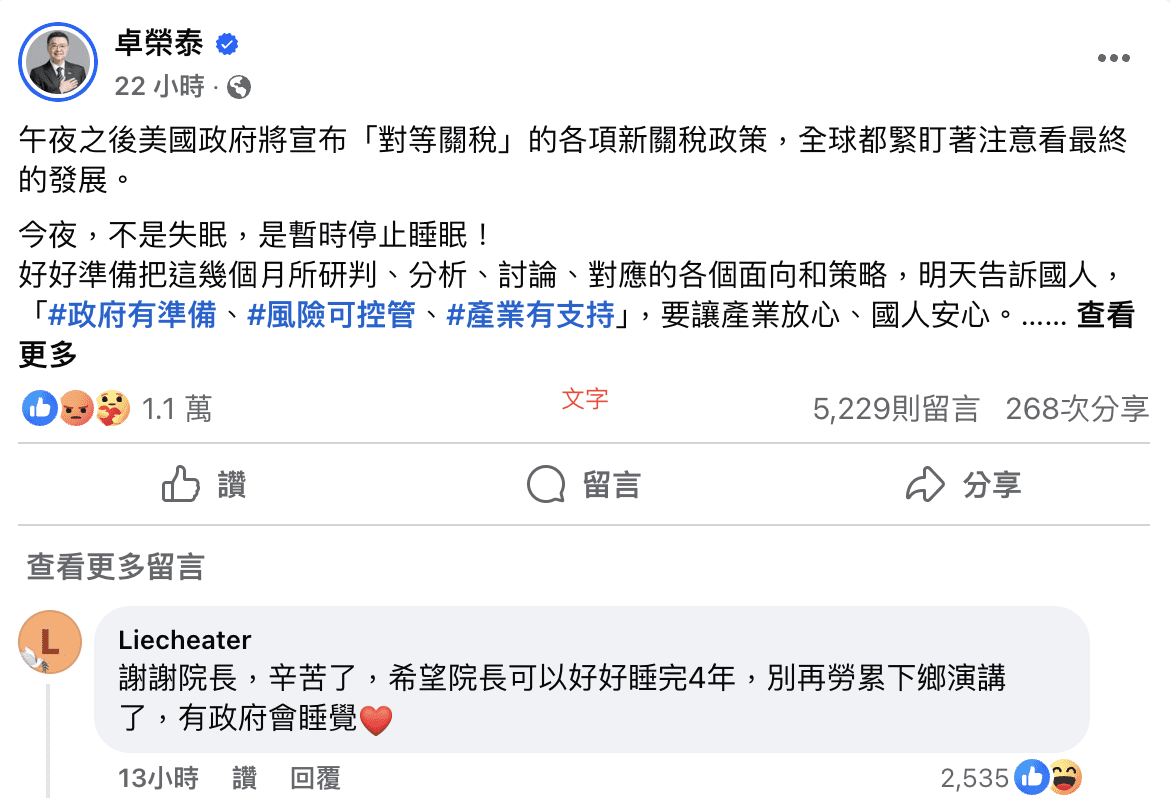
Task: Load more comments via 查看更多留言
Action: [115, 568]
